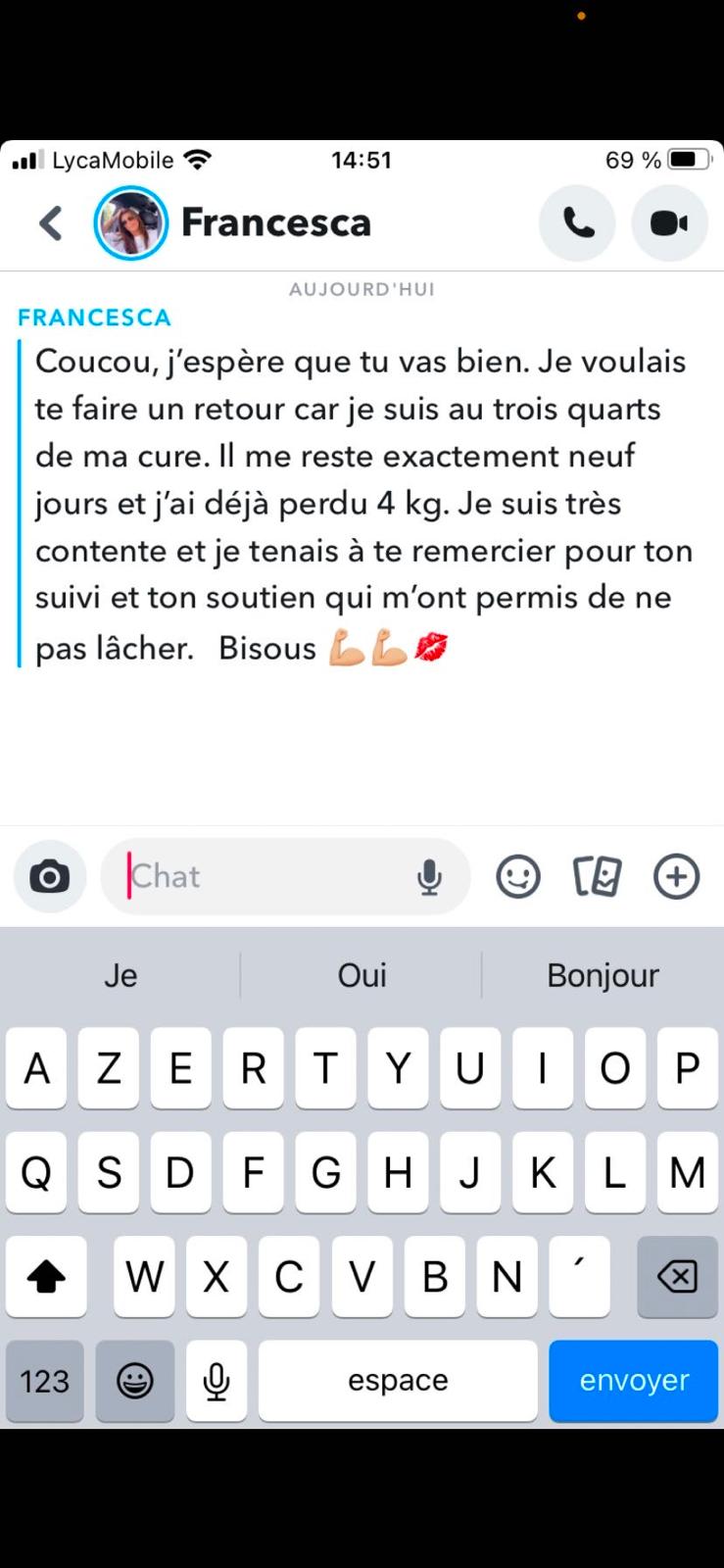This screenshot has height=1568, width=724.
Task: Open the keyboard emoji selector
Action: tap(135, 1381)
